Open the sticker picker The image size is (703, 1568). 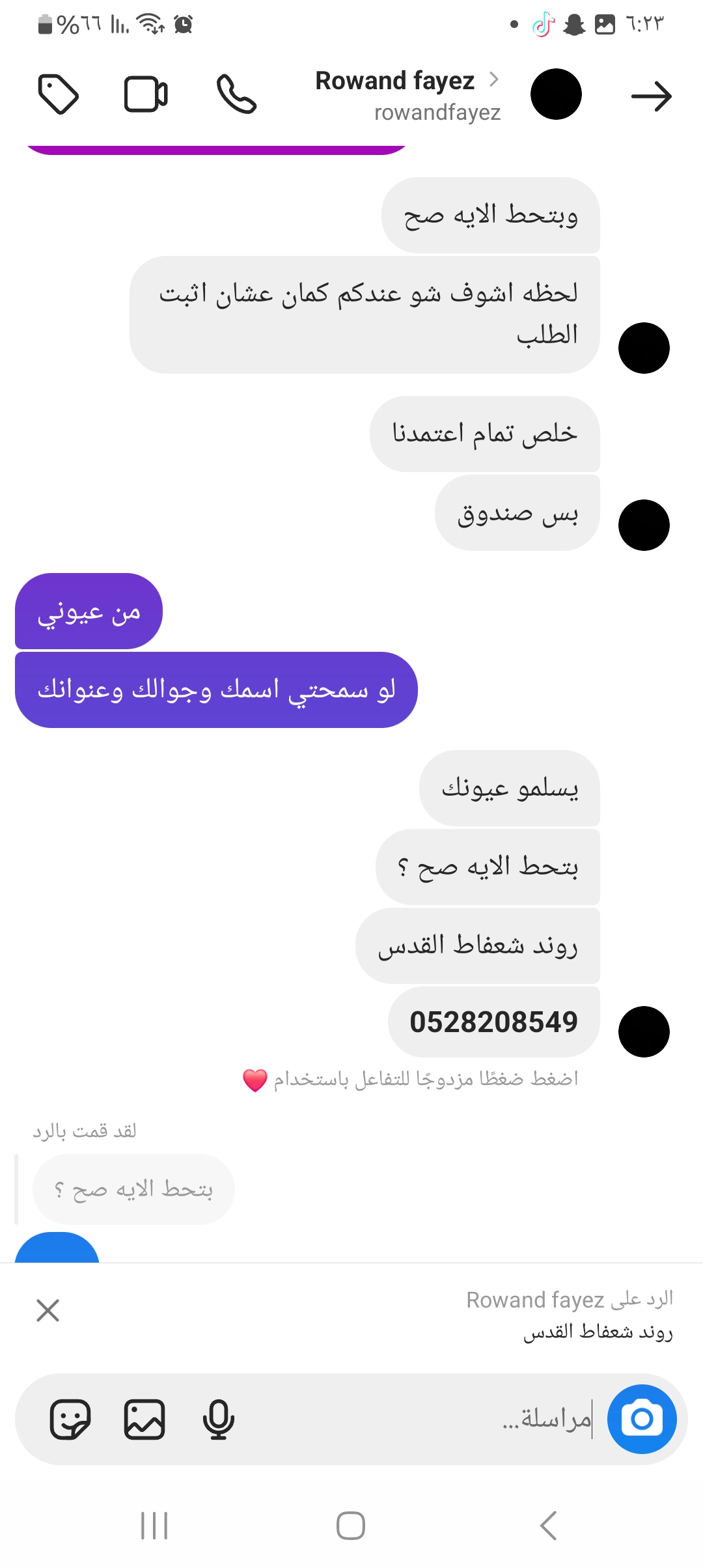click(70, 1419)
